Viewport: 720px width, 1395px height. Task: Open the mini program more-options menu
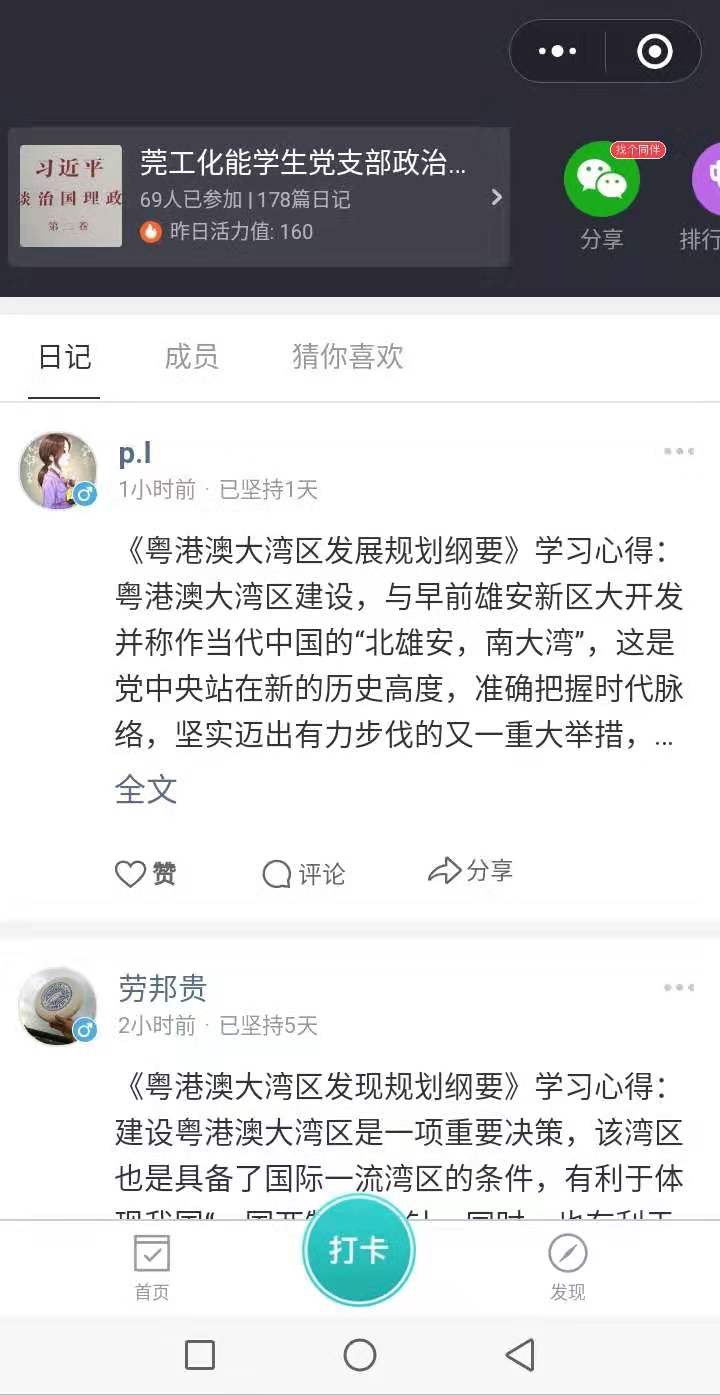(x=558, y=51)
